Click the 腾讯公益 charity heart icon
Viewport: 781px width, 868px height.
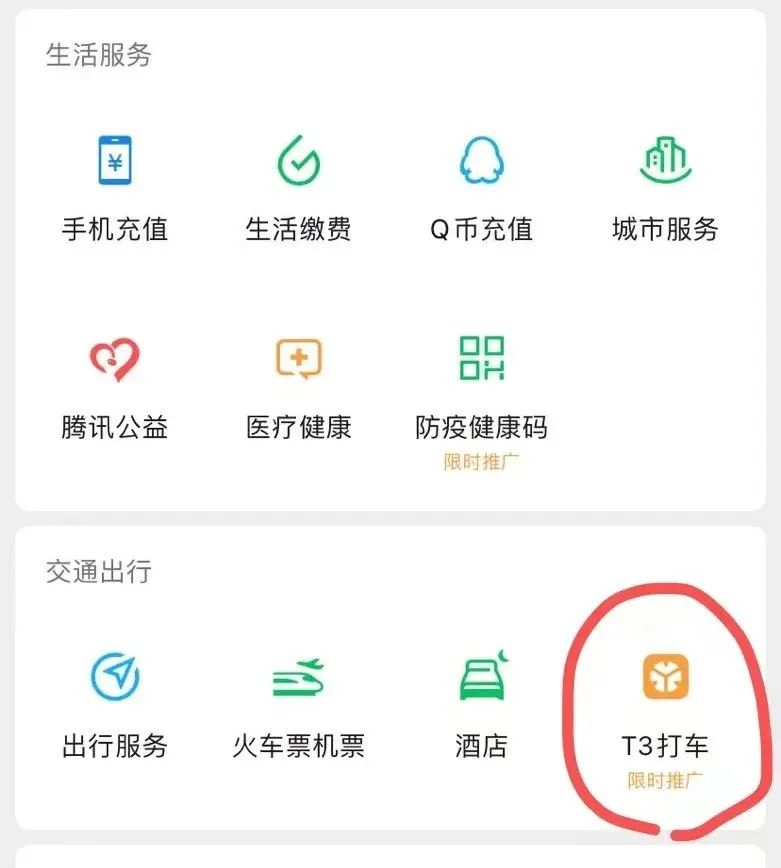[115, 357]
